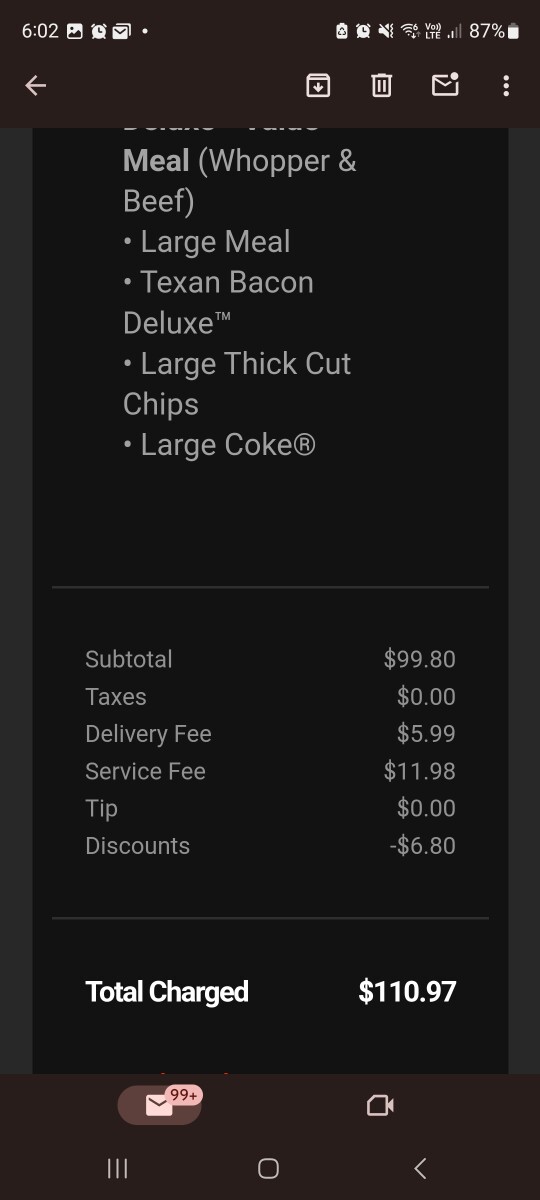Mark this email as unread
Image resolution: width=540 pixels, height=1200 pixels.
(x=445, y=85)
